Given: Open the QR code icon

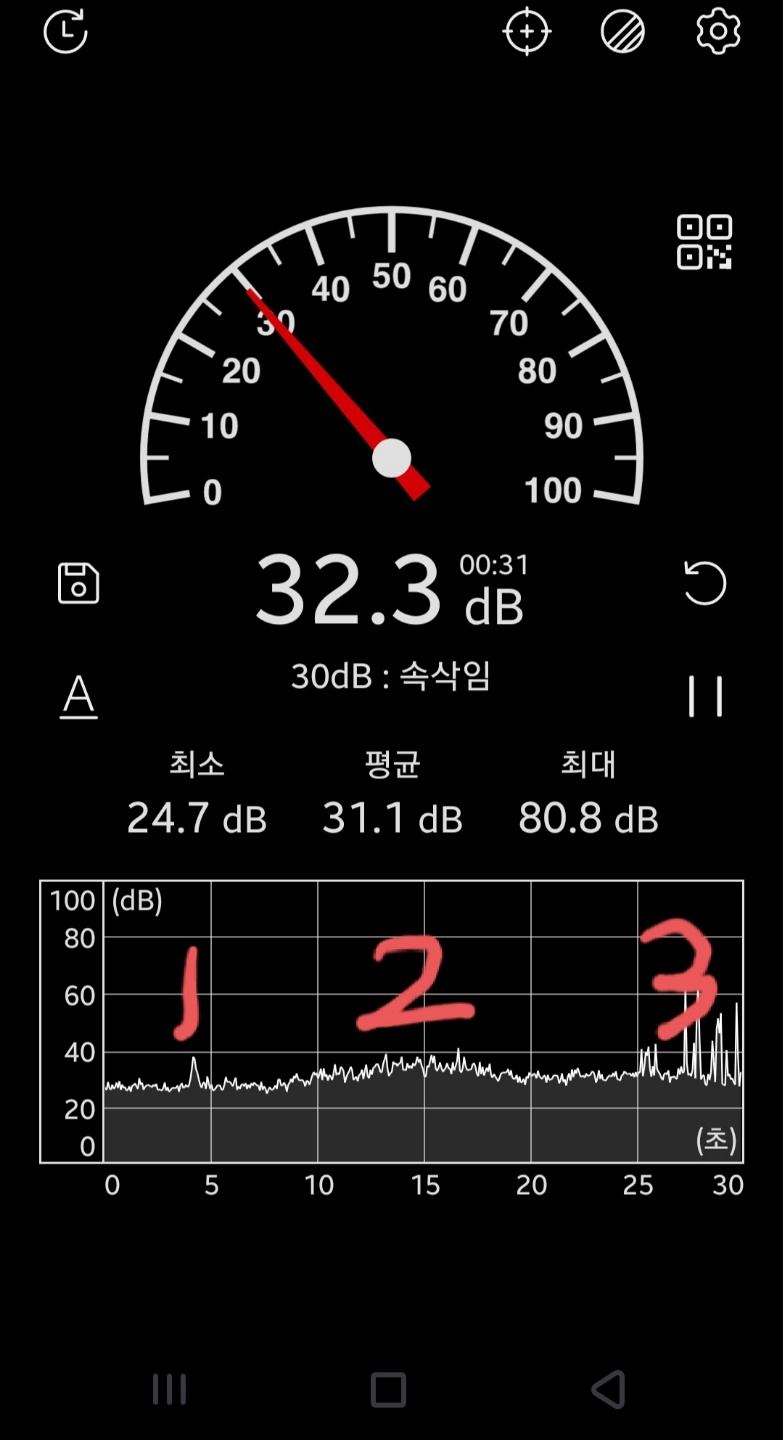Looking at the screenshot, I should point(705,242).
